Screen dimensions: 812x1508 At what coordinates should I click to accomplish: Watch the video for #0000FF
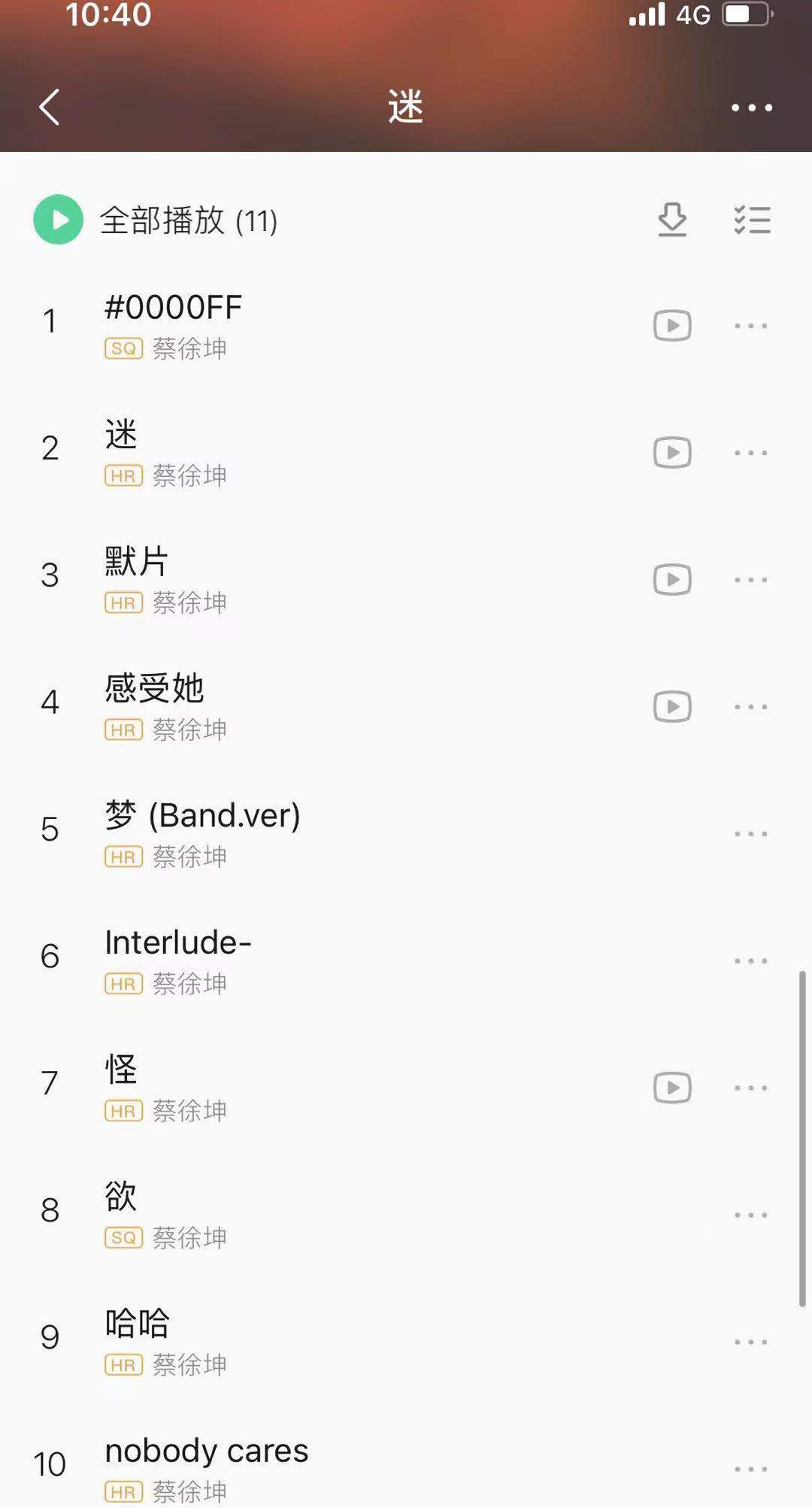672,326
